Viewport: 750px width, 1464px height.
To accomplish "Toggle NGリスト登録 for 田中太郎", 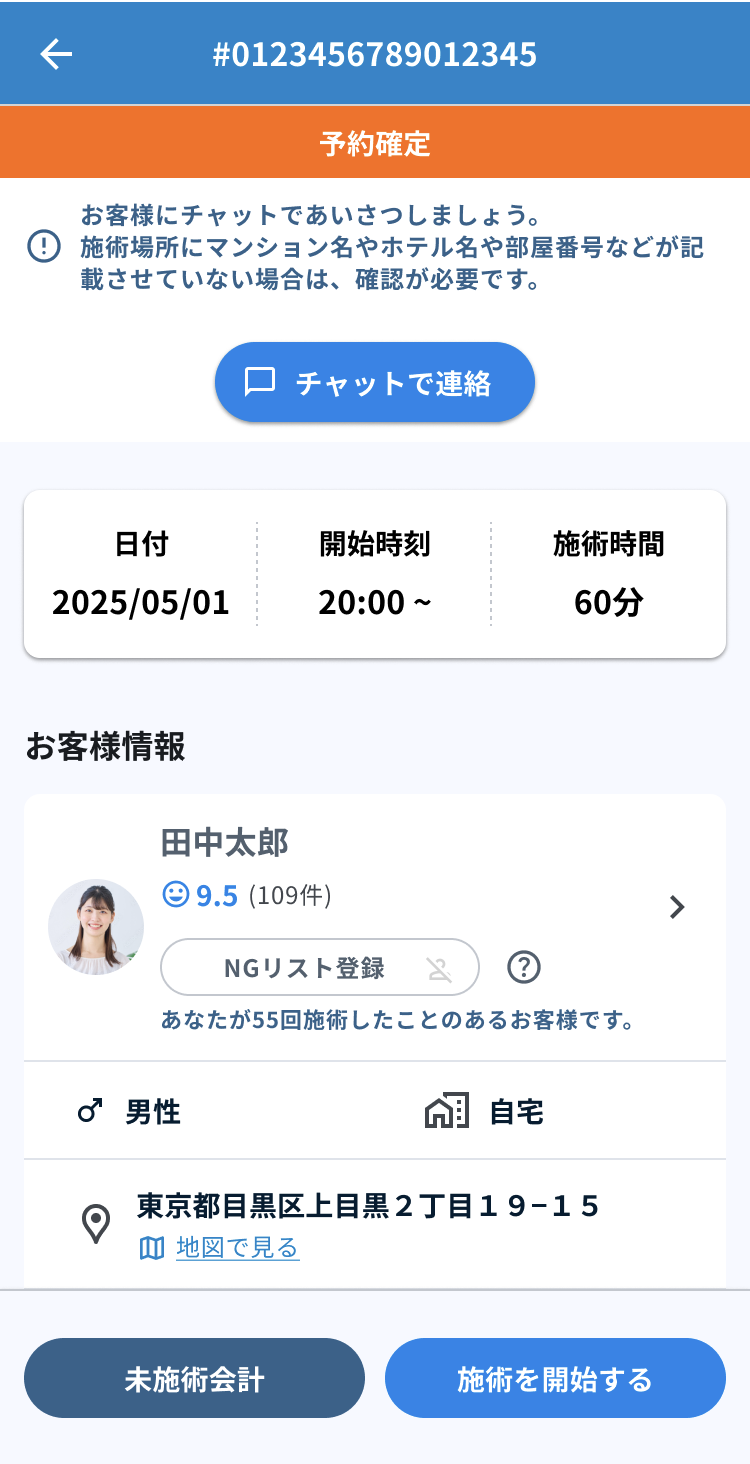I will tap(319, 967).
